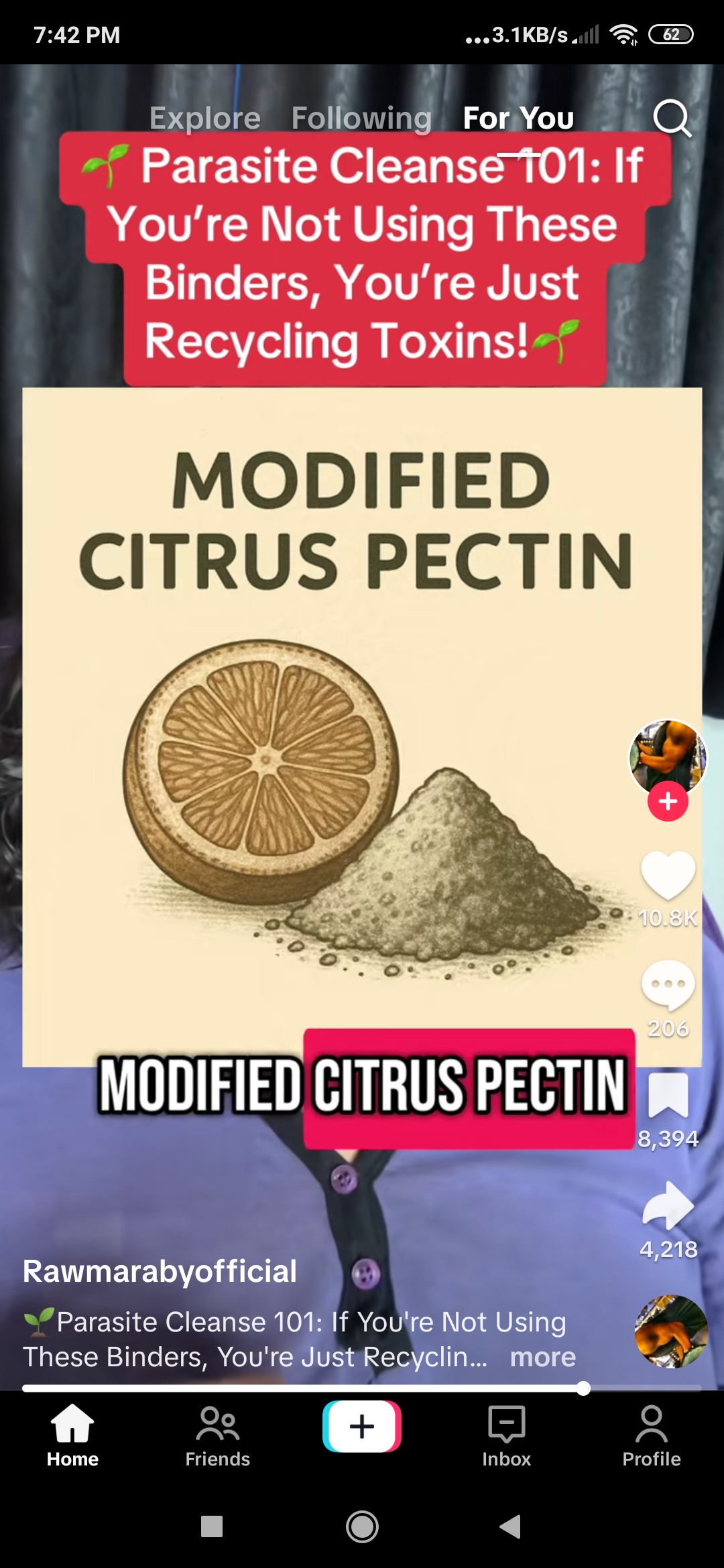This screenshot has height=1568, width=724.
Task: Follow the creator with the plus button
Action: (x=668, y=801)
